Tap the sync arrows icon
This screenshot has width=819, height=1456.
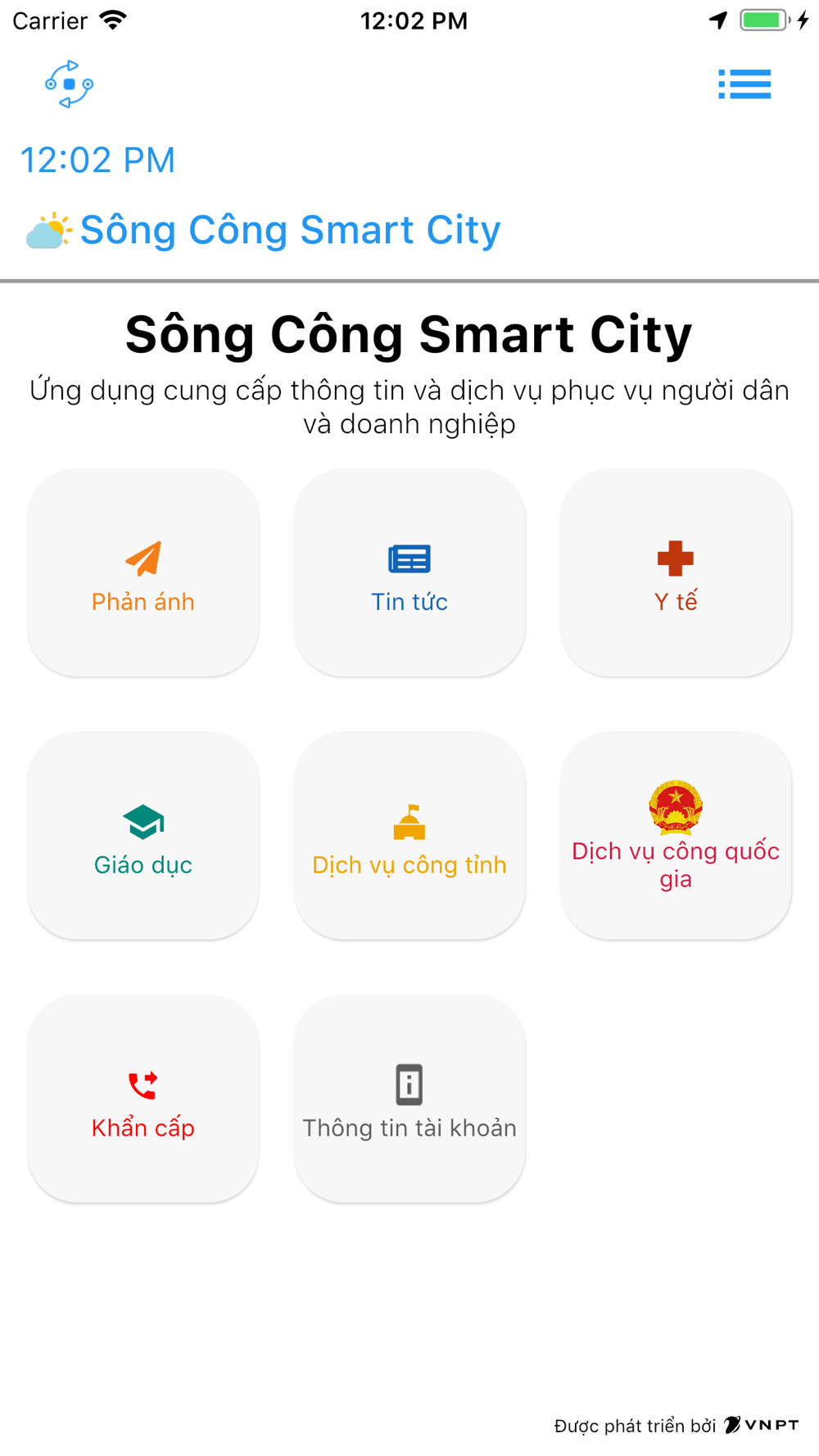pos(70,84)
